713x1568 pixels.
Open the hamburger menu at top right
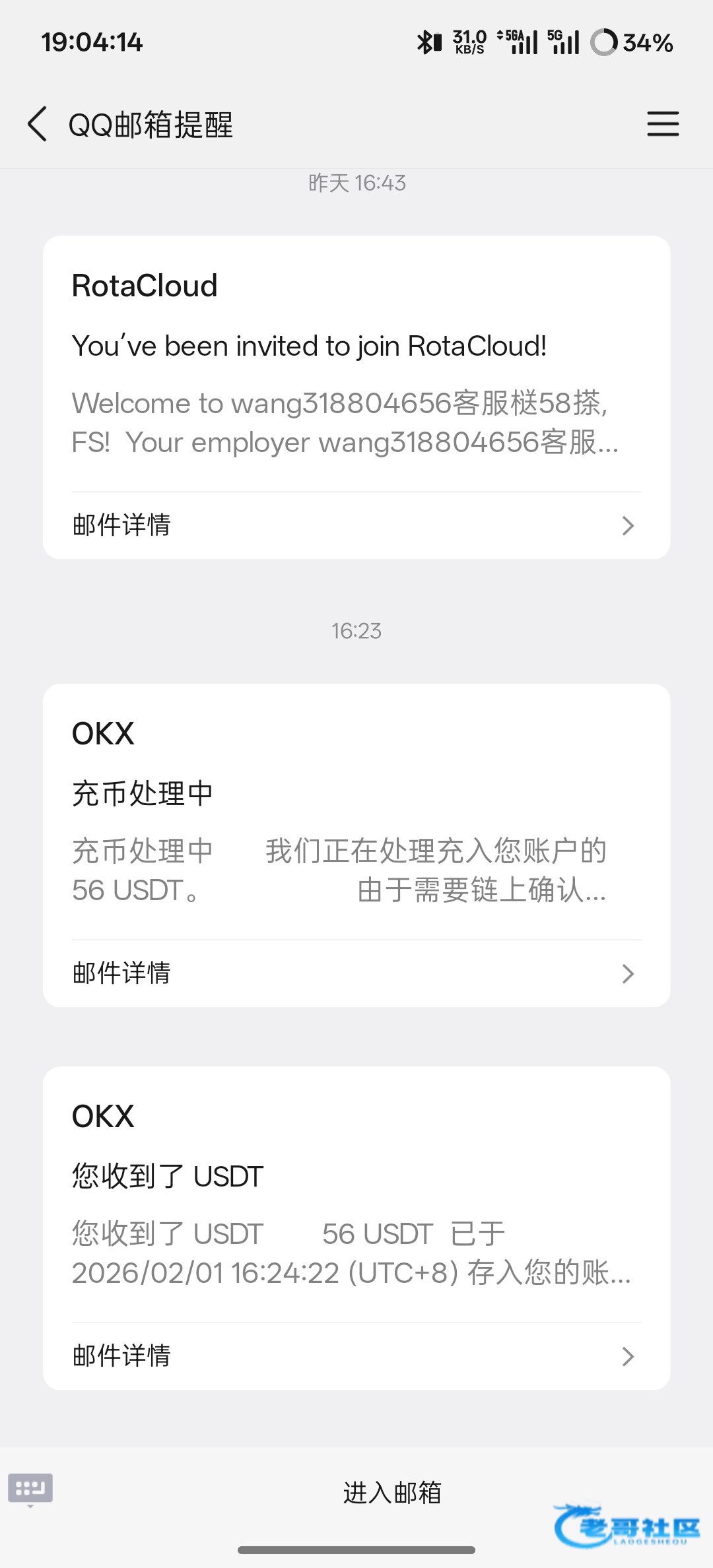pyautogui.click(x=663, y=124)
